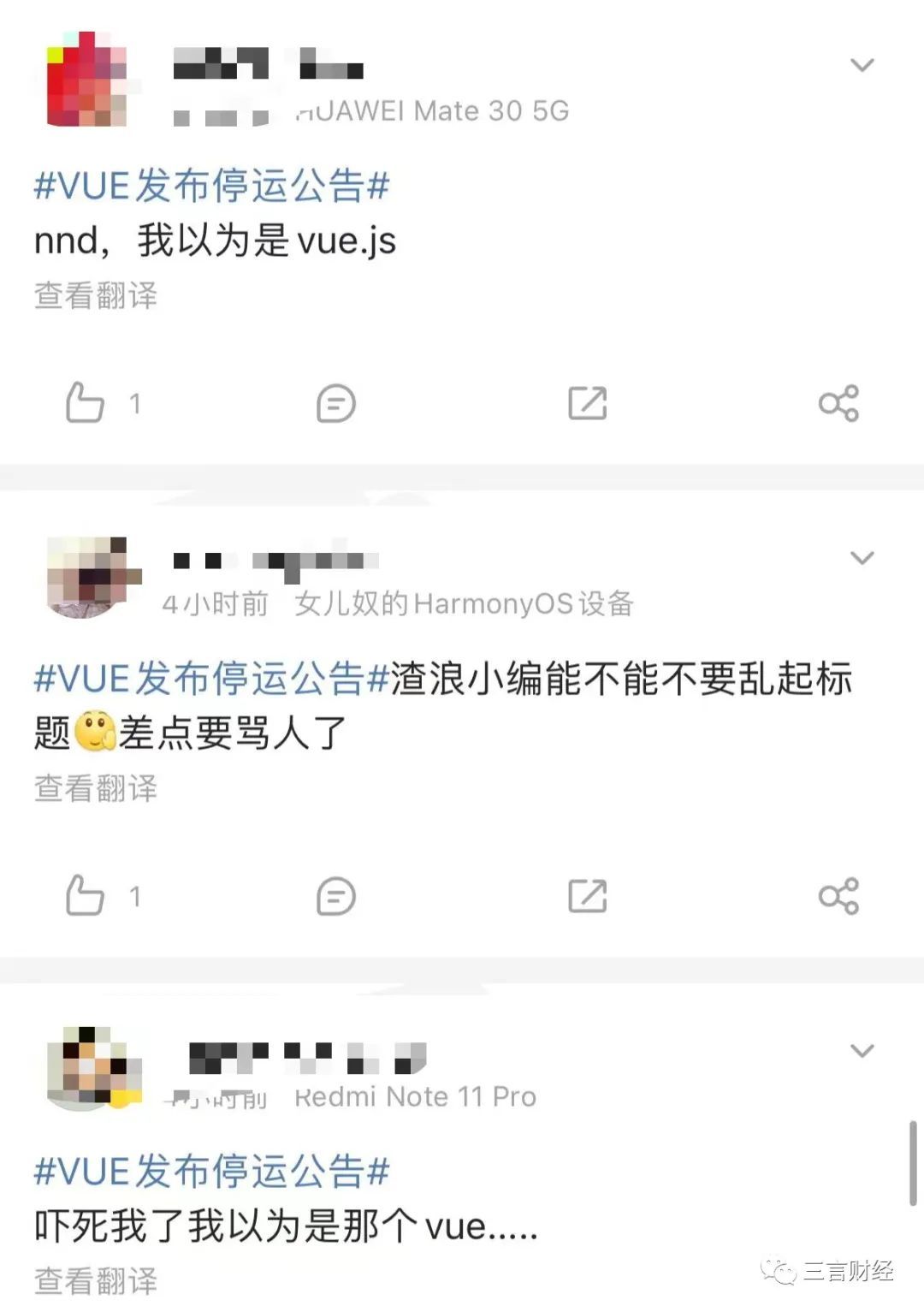Share the "我以为是vue.js" post

coord(838,403)
